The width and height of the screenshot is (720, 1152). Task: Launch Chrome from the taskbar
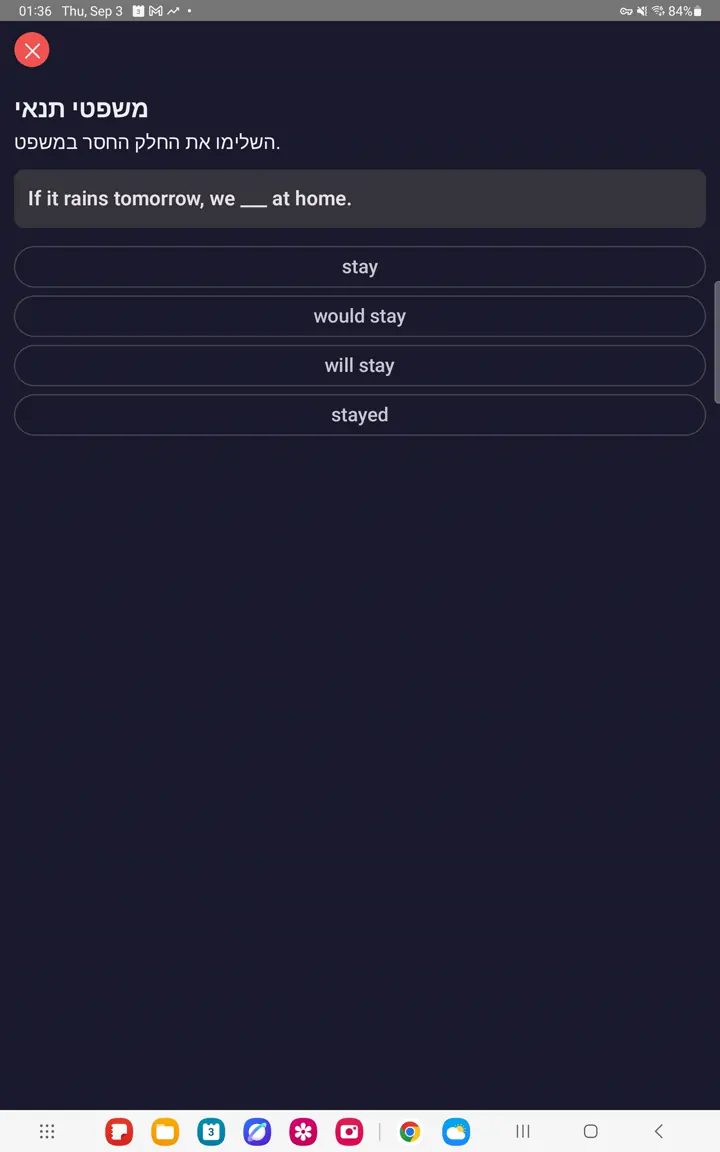[410, 1131]
